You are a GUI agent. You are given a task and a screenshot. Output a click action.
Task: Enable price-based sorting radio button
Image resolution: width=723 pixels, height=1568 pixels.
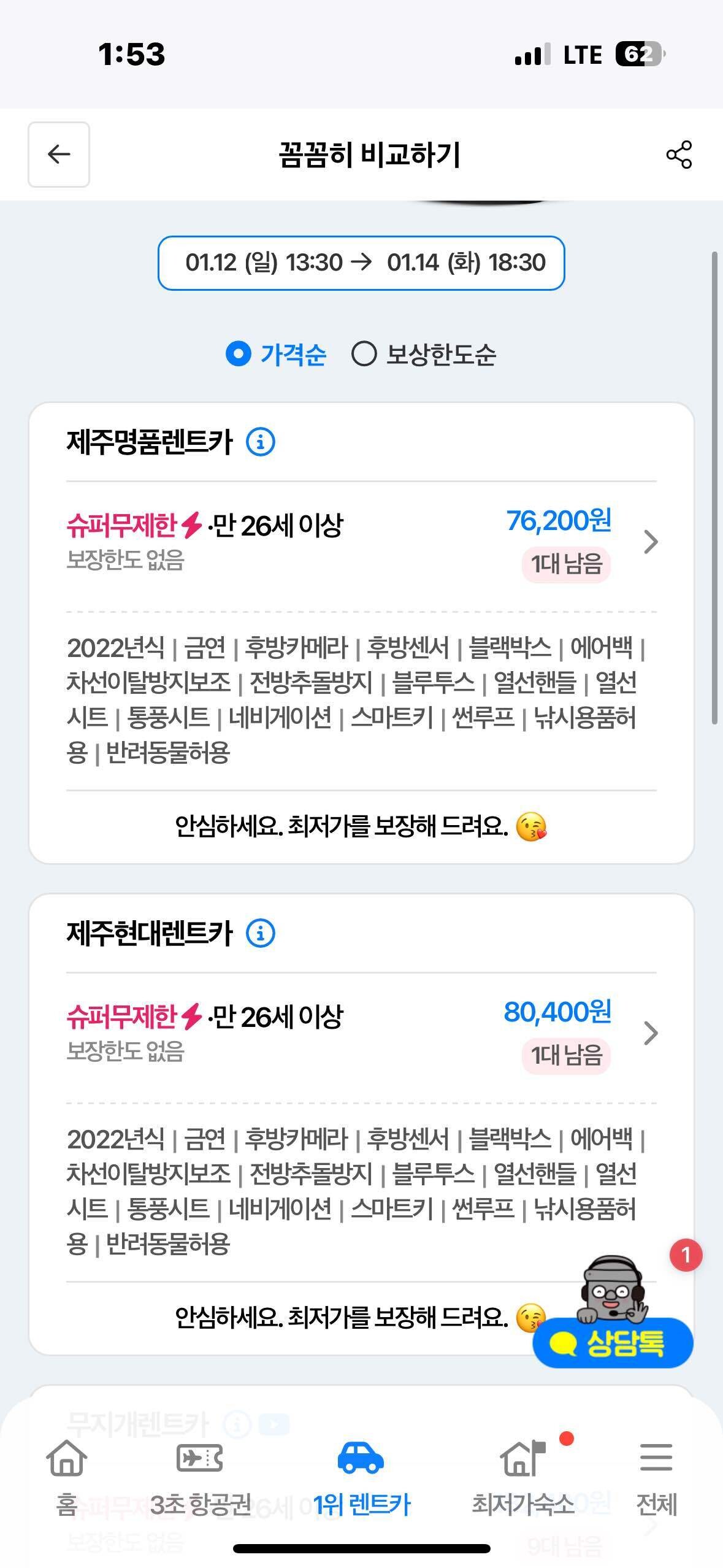[x=239, y=353]
